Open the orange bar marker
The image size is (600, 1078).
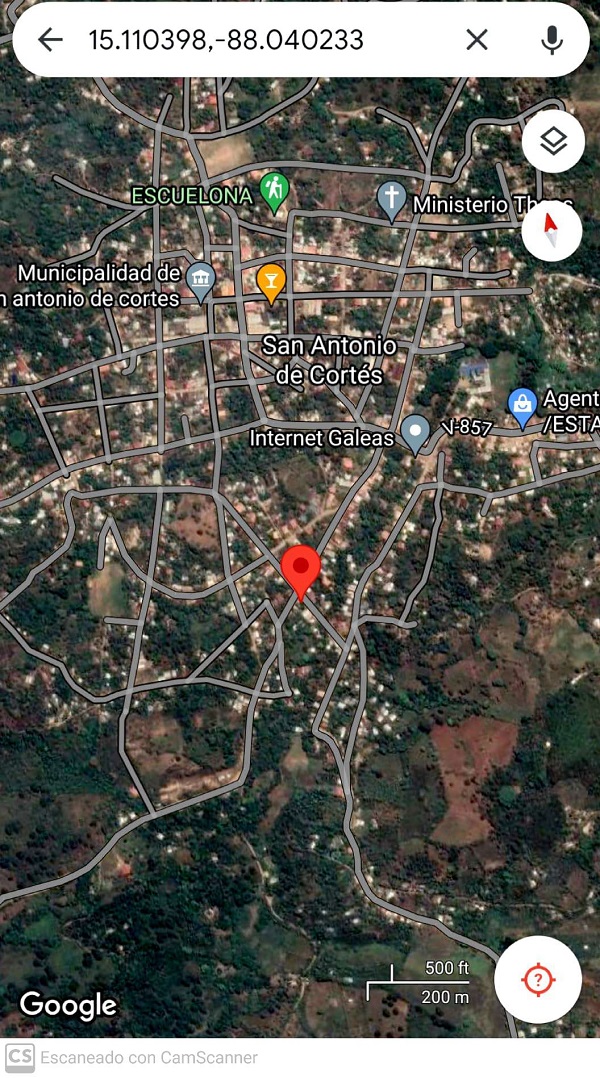[x=271, y=280]
